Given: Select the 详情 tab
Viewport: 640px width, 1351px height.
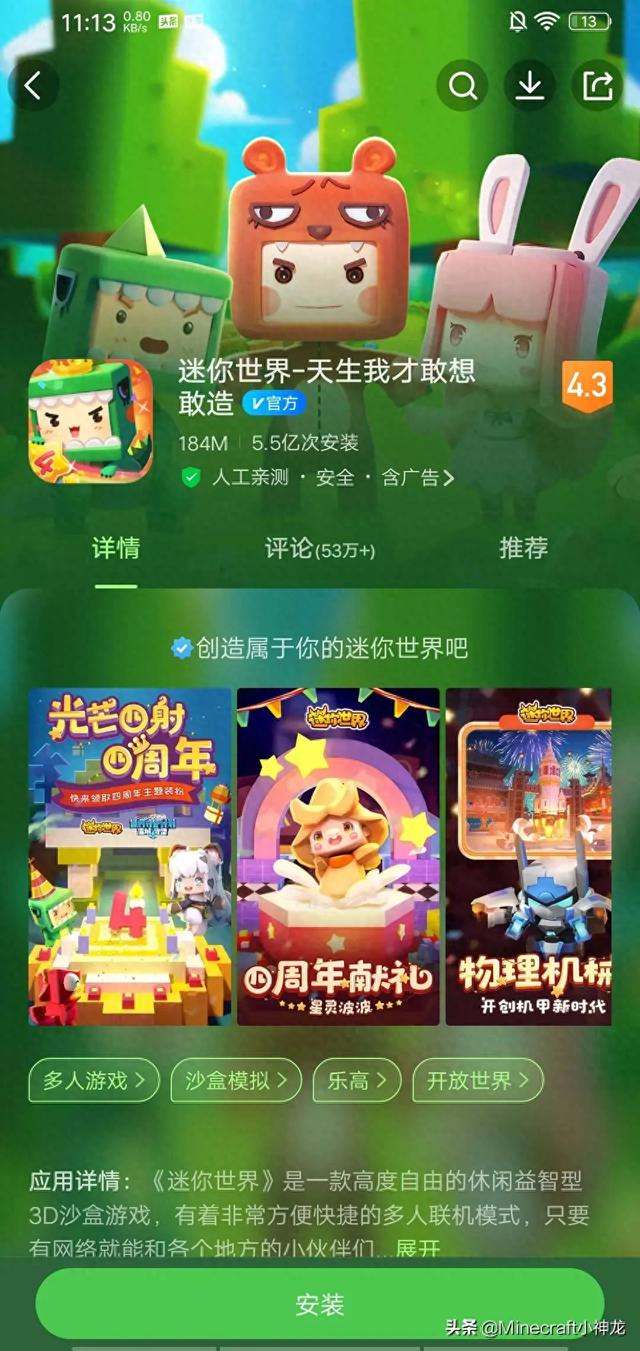Looking at the screenshot, I should pos(116,548).
